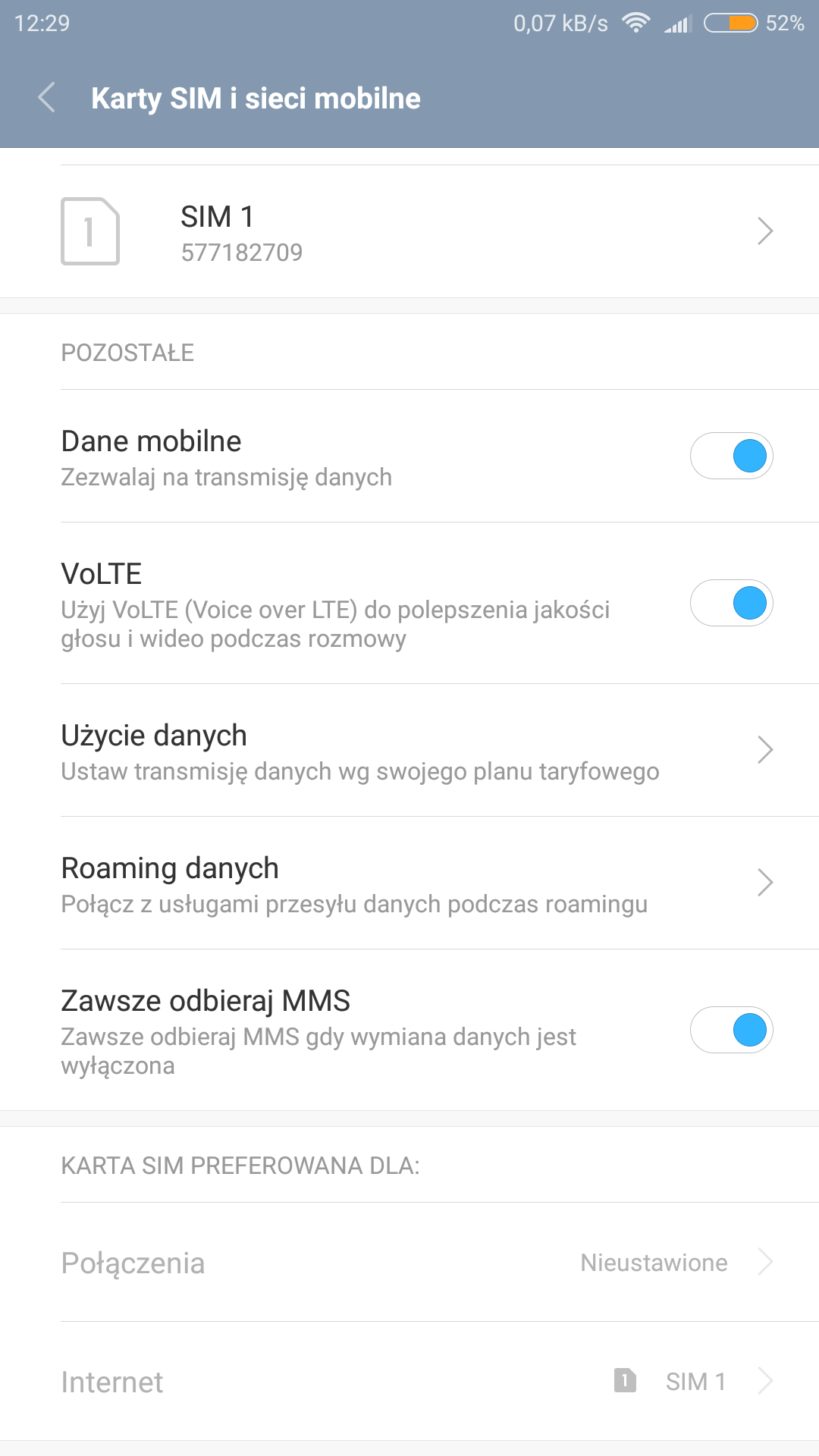Turn off Dane mobilne switch
Screen dimensions: 819x1456
[731, 457]
